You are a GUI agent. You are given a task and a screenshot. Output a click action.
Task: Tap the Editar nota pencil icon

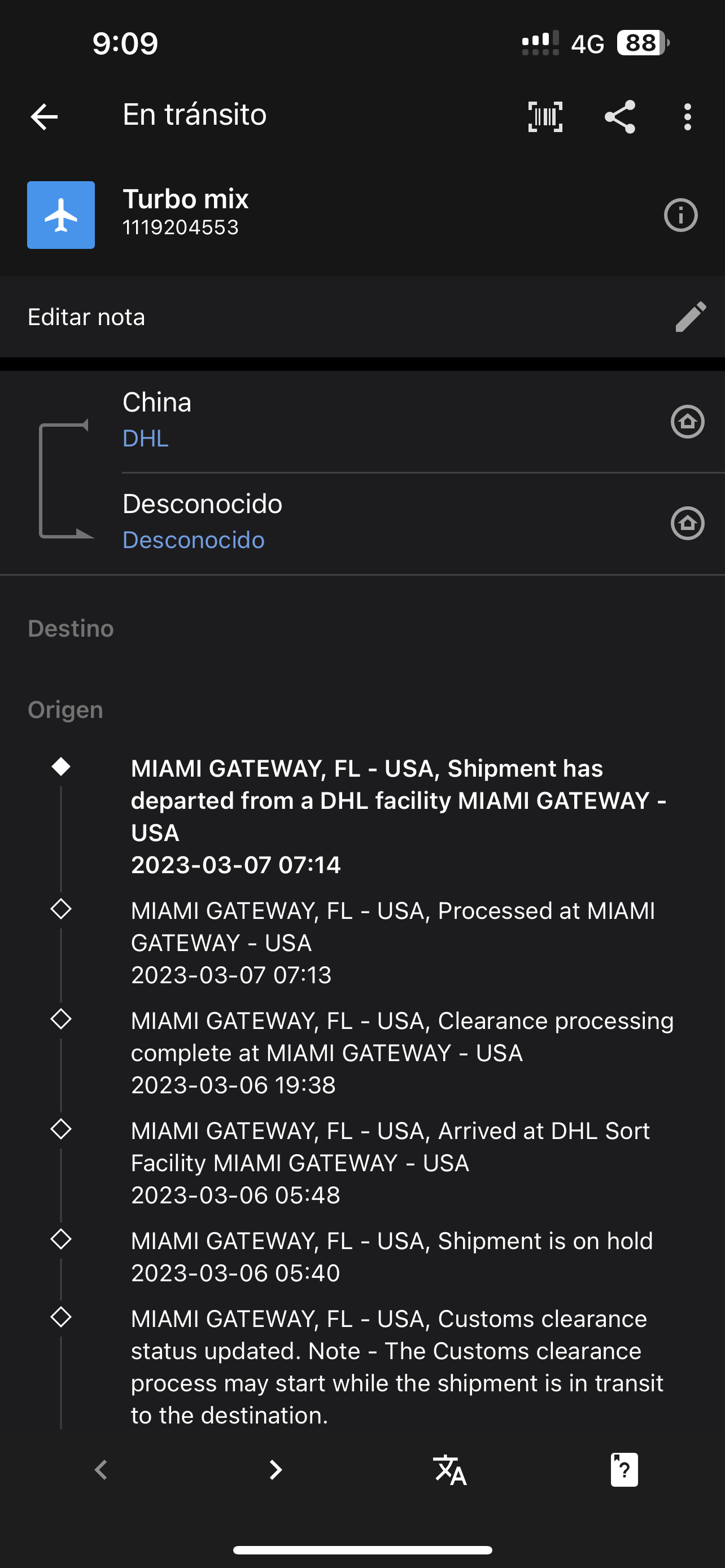point(691,317)
